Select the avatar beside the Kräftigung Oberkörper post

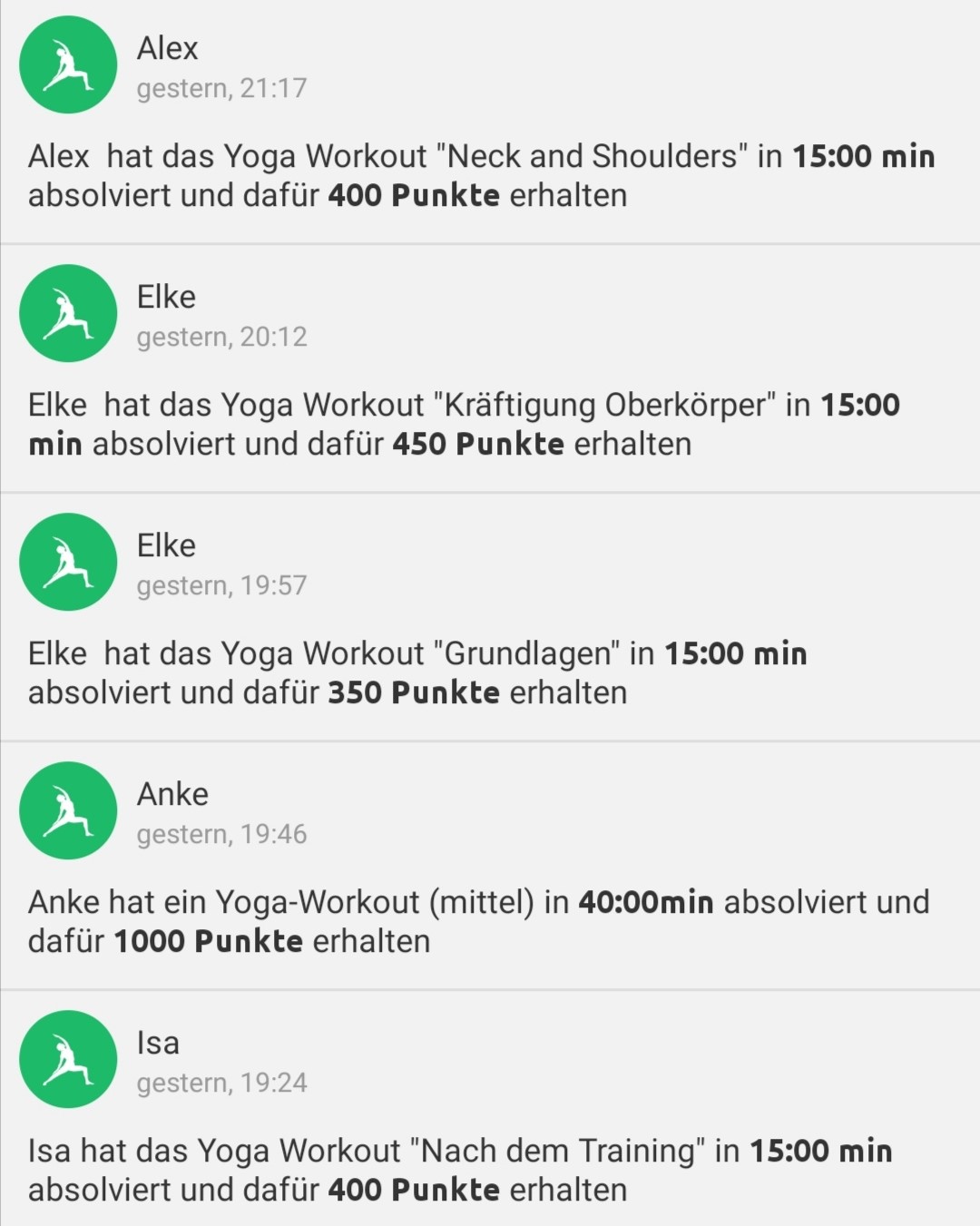pos(68,313)
